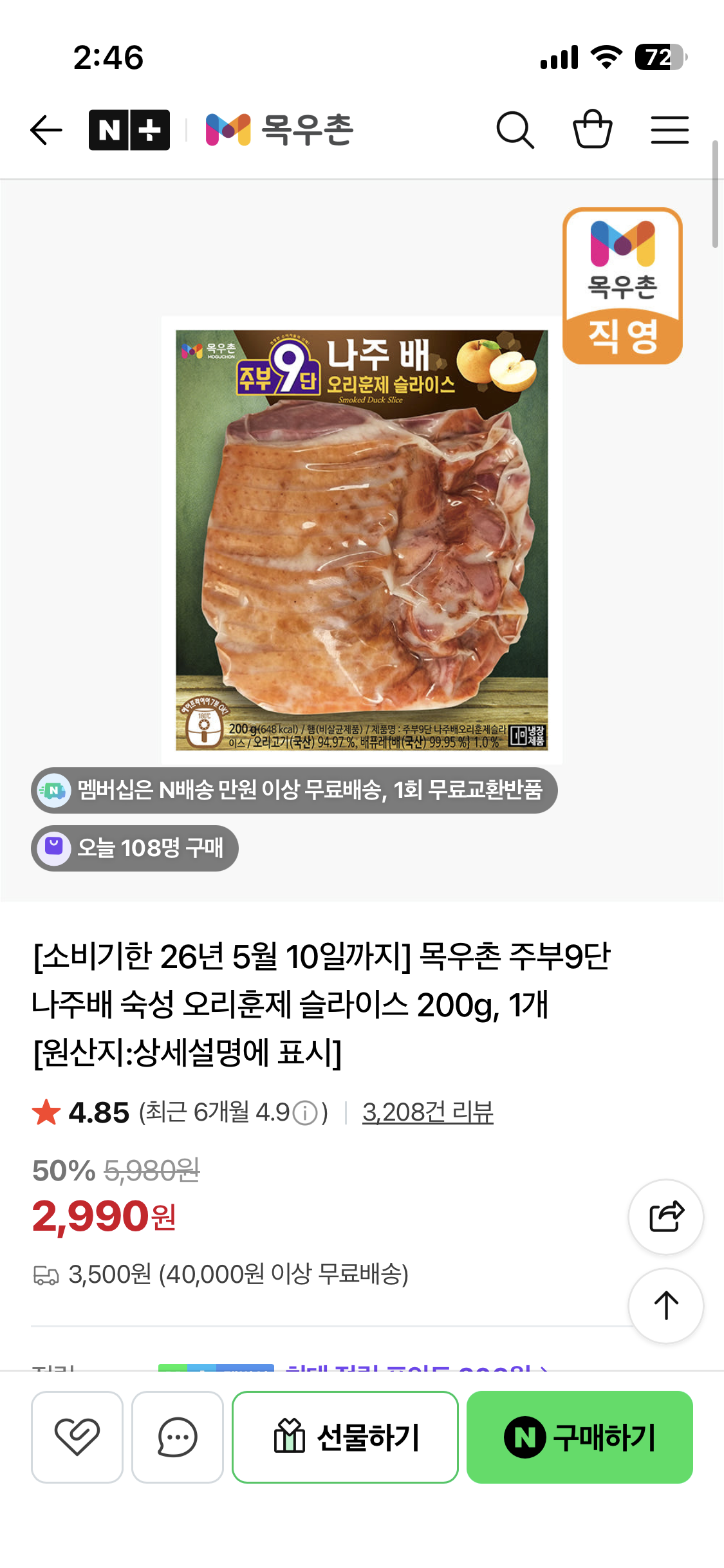Tap the back arrow to go back
Viewport: 724px width, 1568px height.
click(46, 129)
